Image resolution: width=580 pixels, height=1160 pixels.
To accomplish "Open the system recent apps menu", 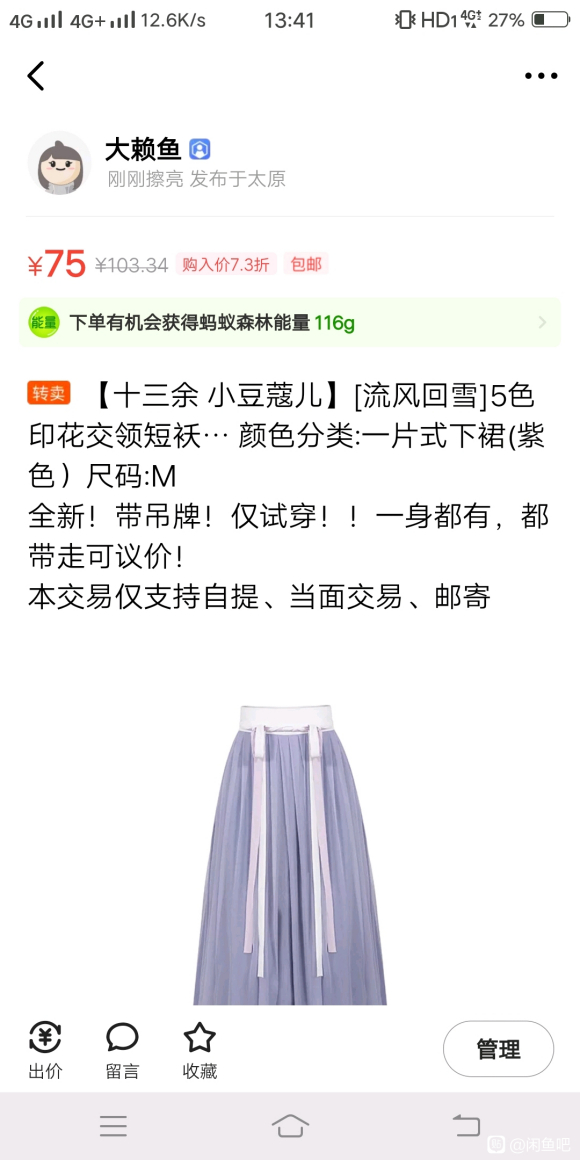I will (x=113, y=1125).
